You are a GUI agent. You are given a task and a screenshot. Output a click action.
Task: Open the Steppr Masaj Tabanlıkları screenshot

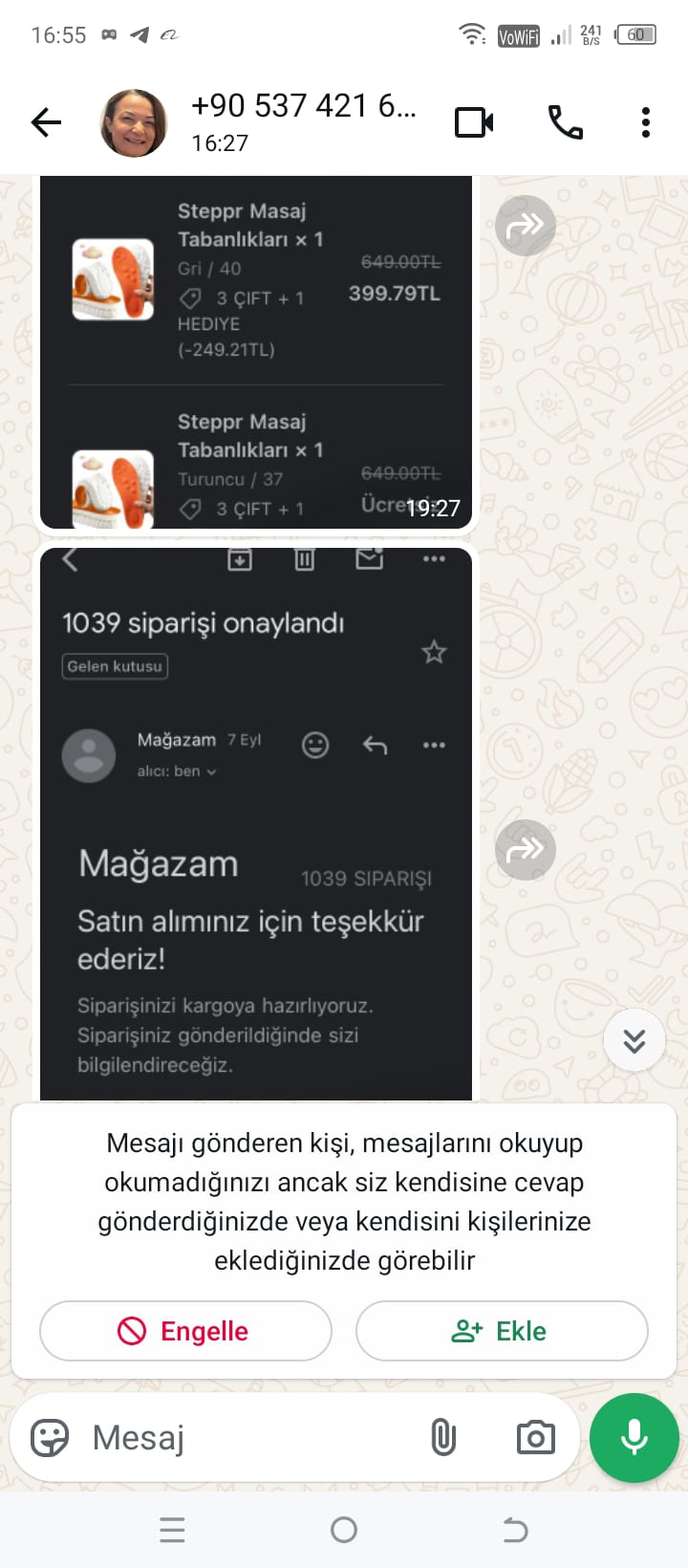click(256, 354)
